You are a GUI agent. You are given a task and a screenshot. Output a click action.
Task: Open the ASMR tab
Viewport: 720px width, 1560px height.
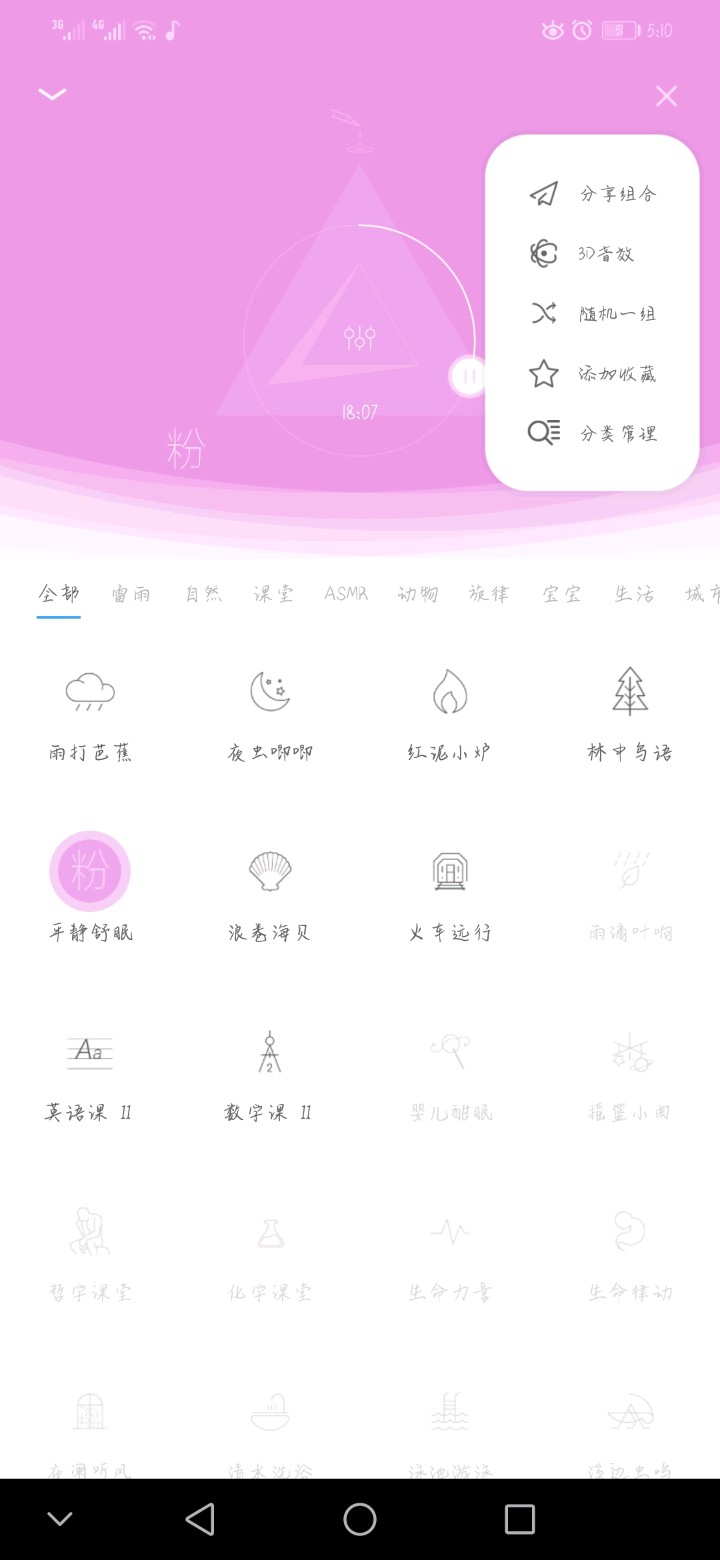click(346, 594)
